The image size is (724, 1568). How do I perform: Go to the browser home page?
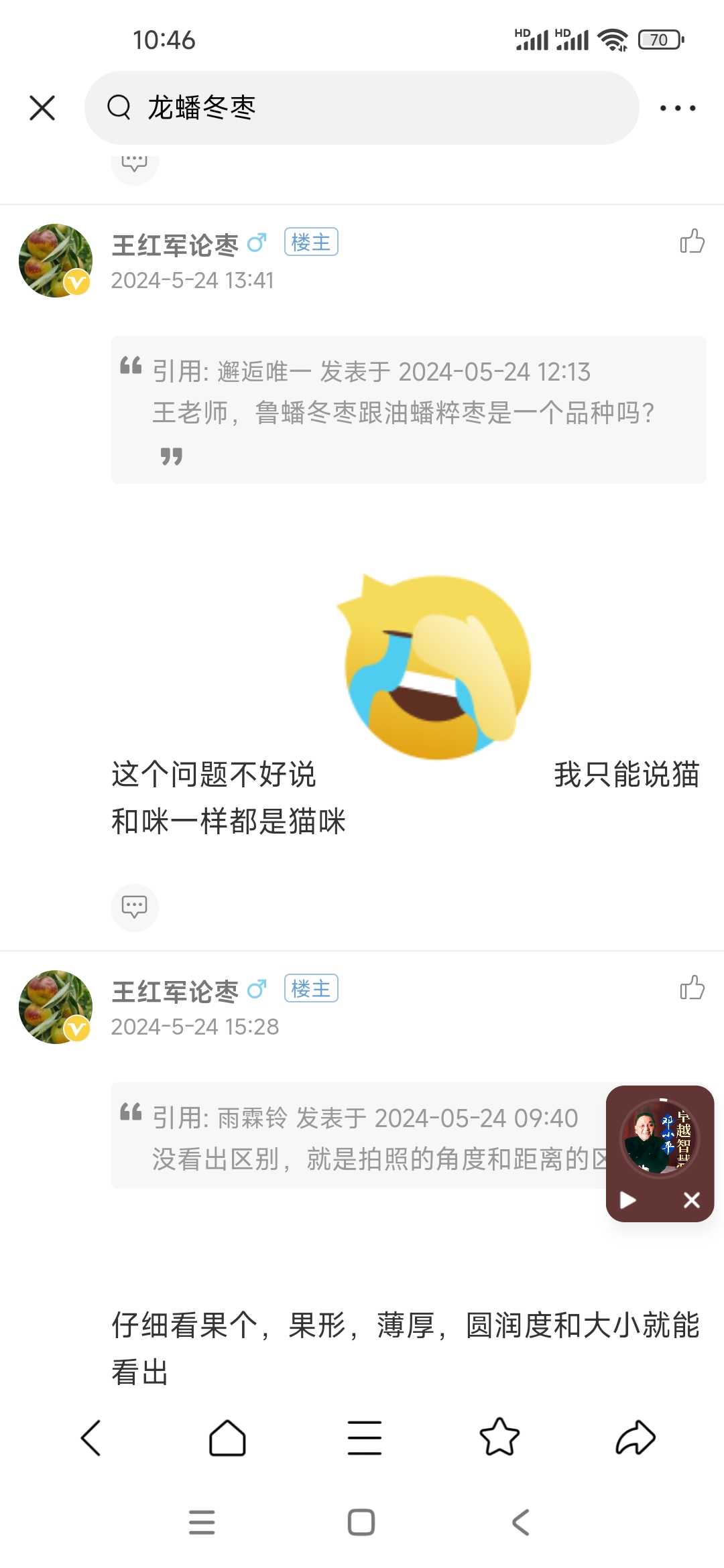click(x=227, y=1437)
